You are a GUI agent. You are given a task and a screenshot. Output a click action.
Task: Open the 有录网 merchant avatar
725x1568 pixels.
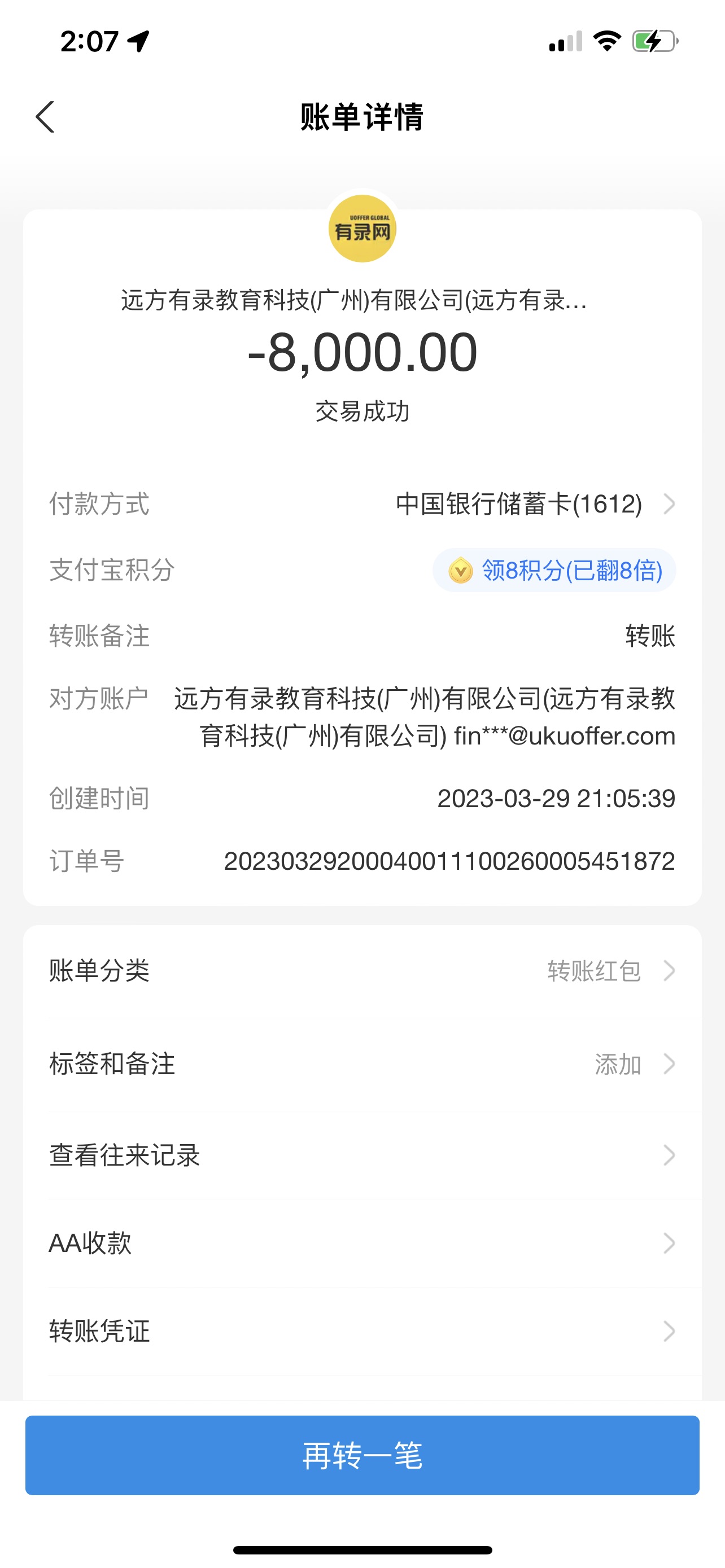coord(362,230)
